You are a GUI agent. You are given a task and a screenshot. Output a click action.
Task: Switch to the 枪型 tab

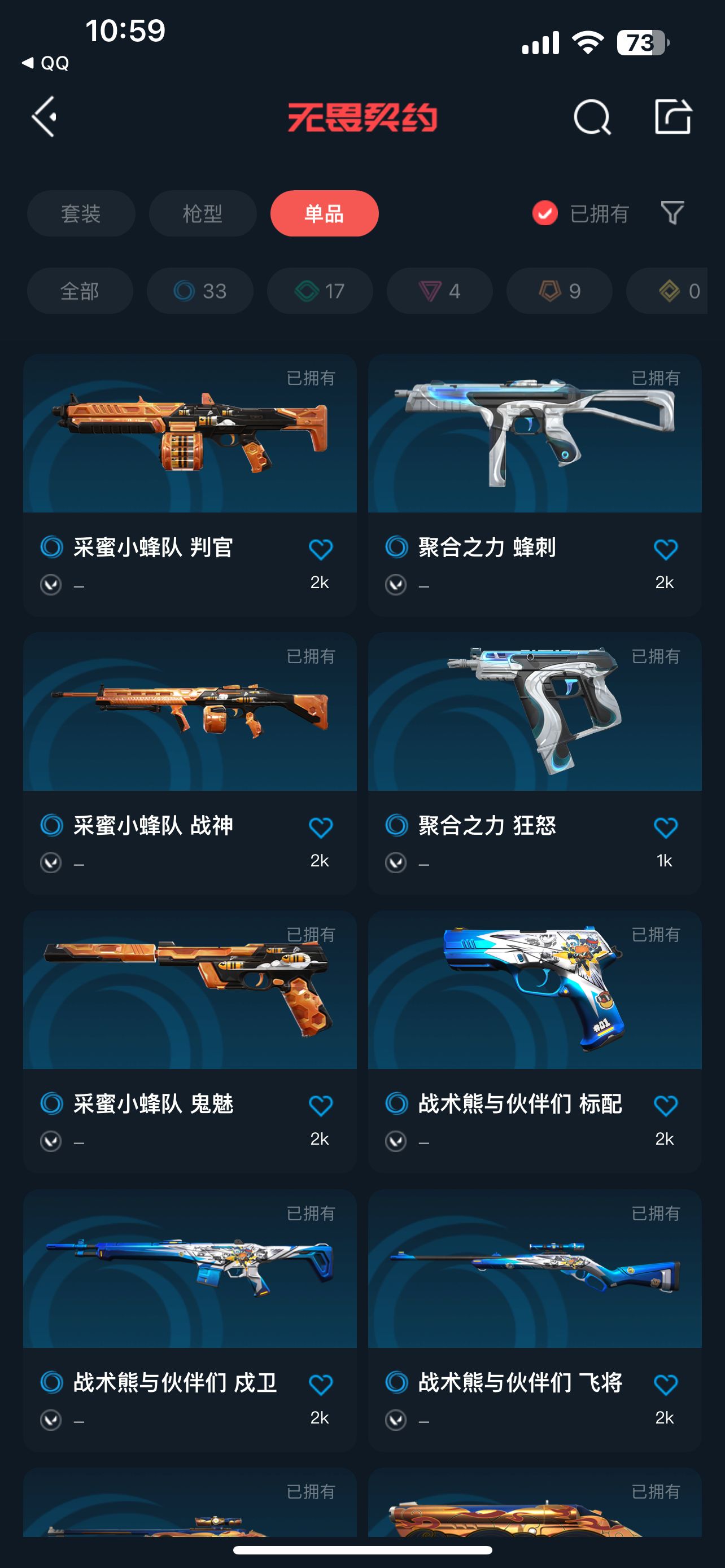pos(203,214)
